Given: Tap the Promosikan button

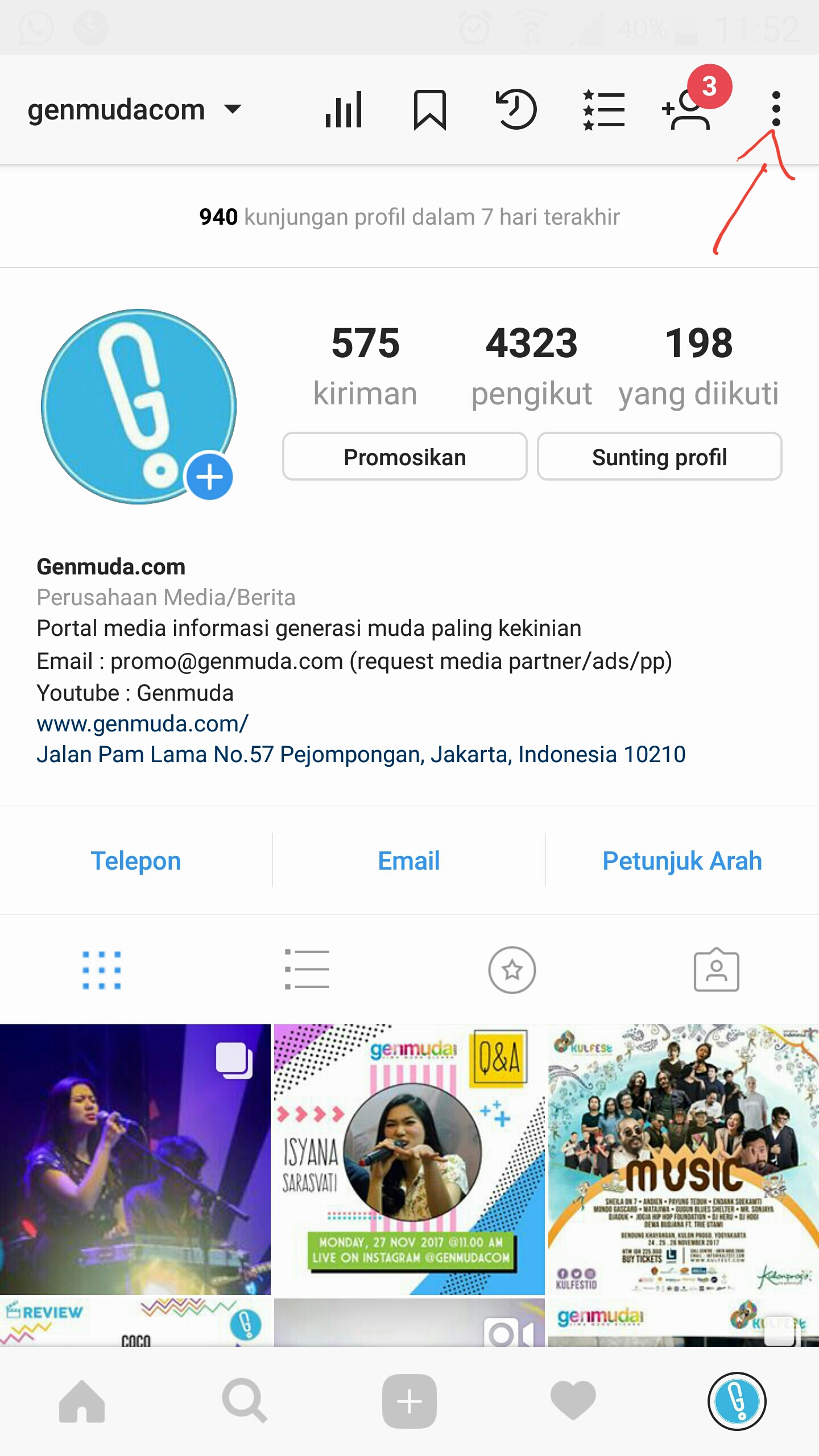Looking at the screenshot, I should click(404, 457).
